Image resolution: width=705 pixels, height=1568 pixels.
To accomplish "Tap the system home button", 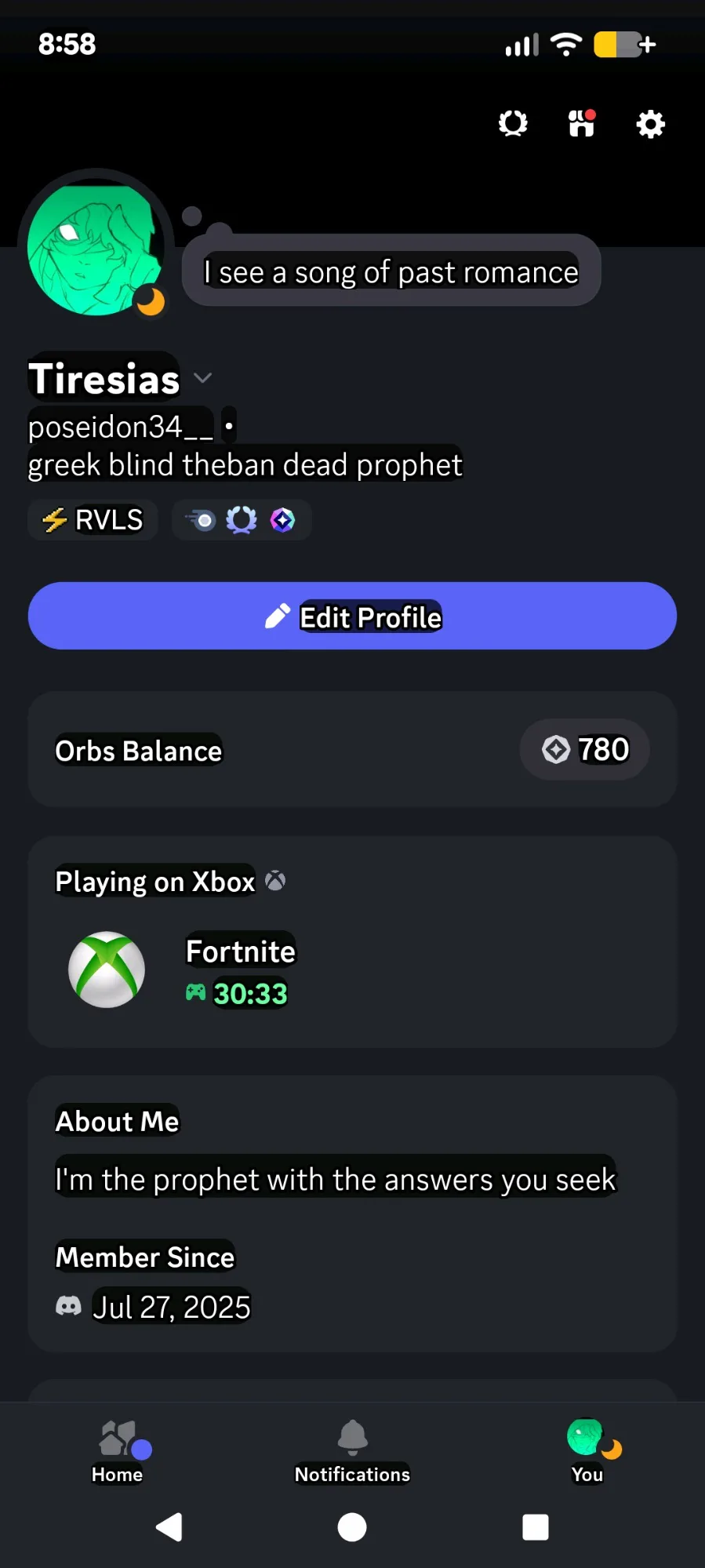I will (x=352, y=1526).
